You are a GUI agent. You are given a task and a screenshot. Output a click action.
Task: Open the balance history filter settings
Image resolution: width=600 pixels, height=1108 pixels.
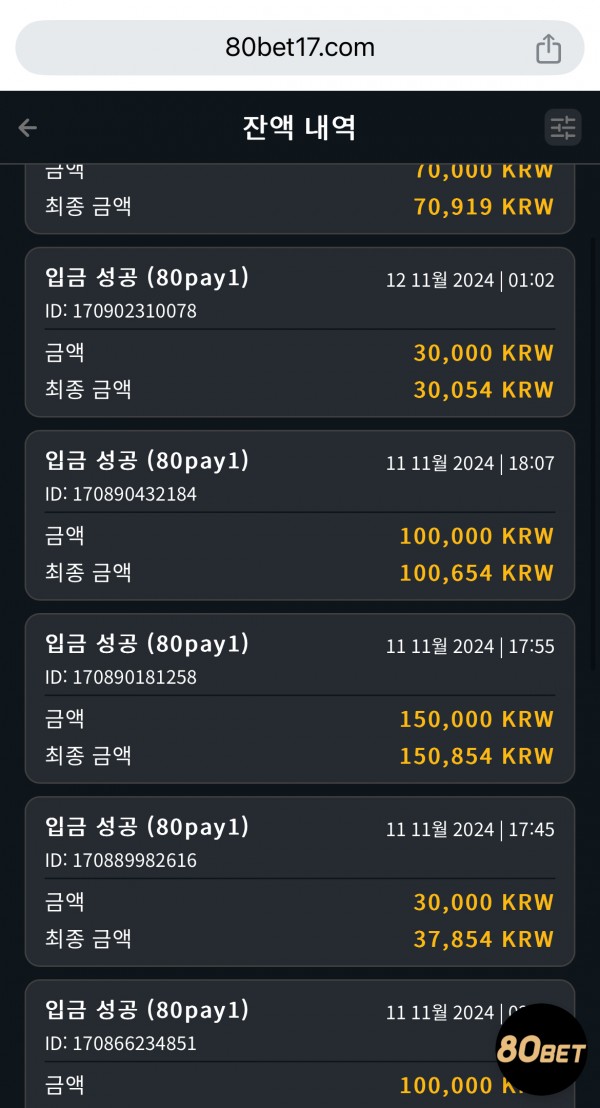coord(563,128)
